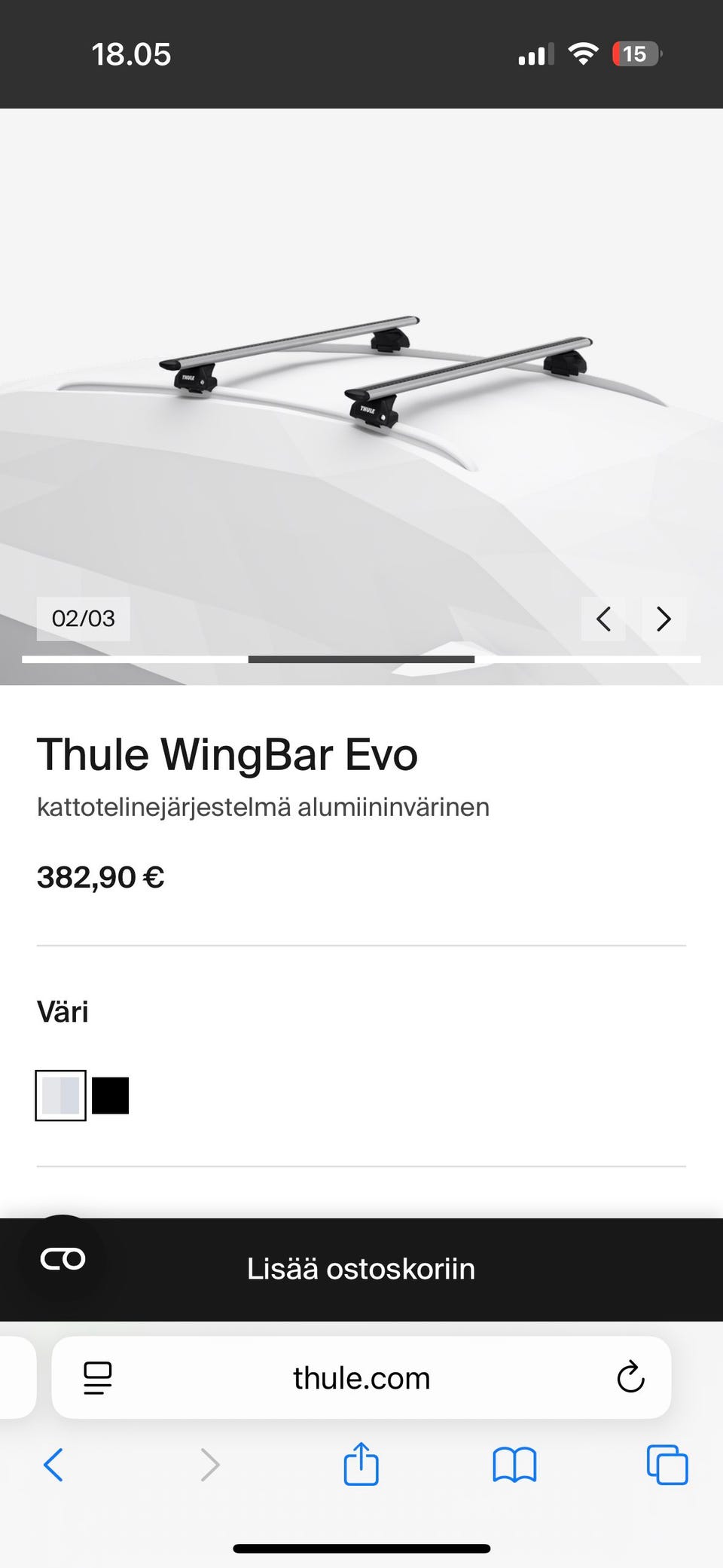
Task: Select the aluminium colour swatch
Action: (61, 1095)
